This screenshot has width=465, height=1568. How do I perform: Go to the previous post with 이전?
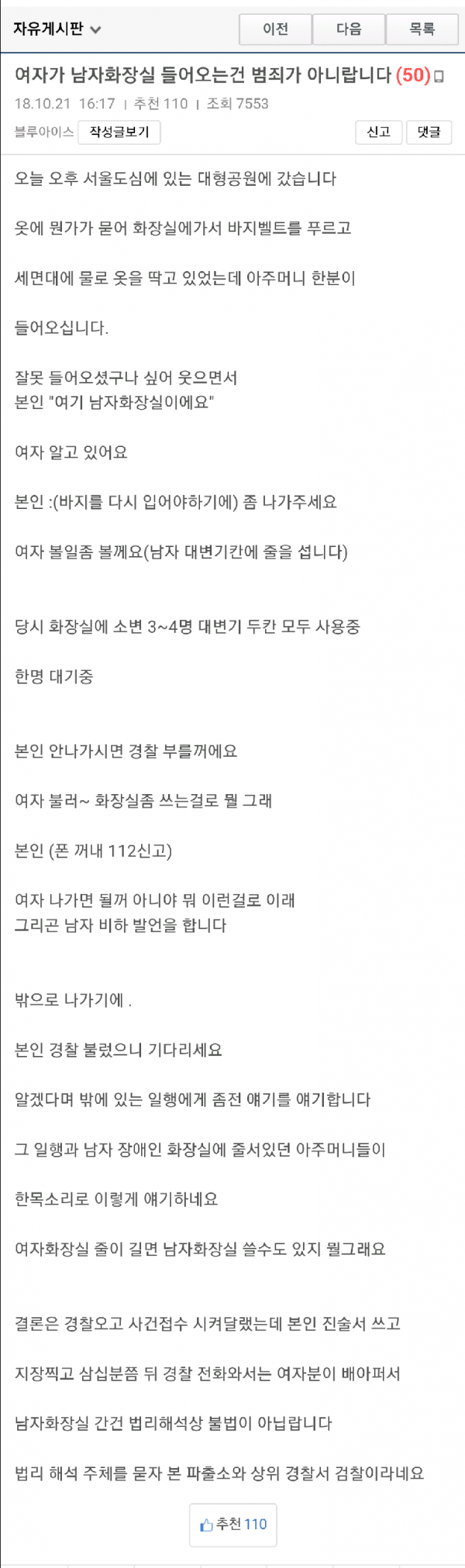[x=275, y=29]
